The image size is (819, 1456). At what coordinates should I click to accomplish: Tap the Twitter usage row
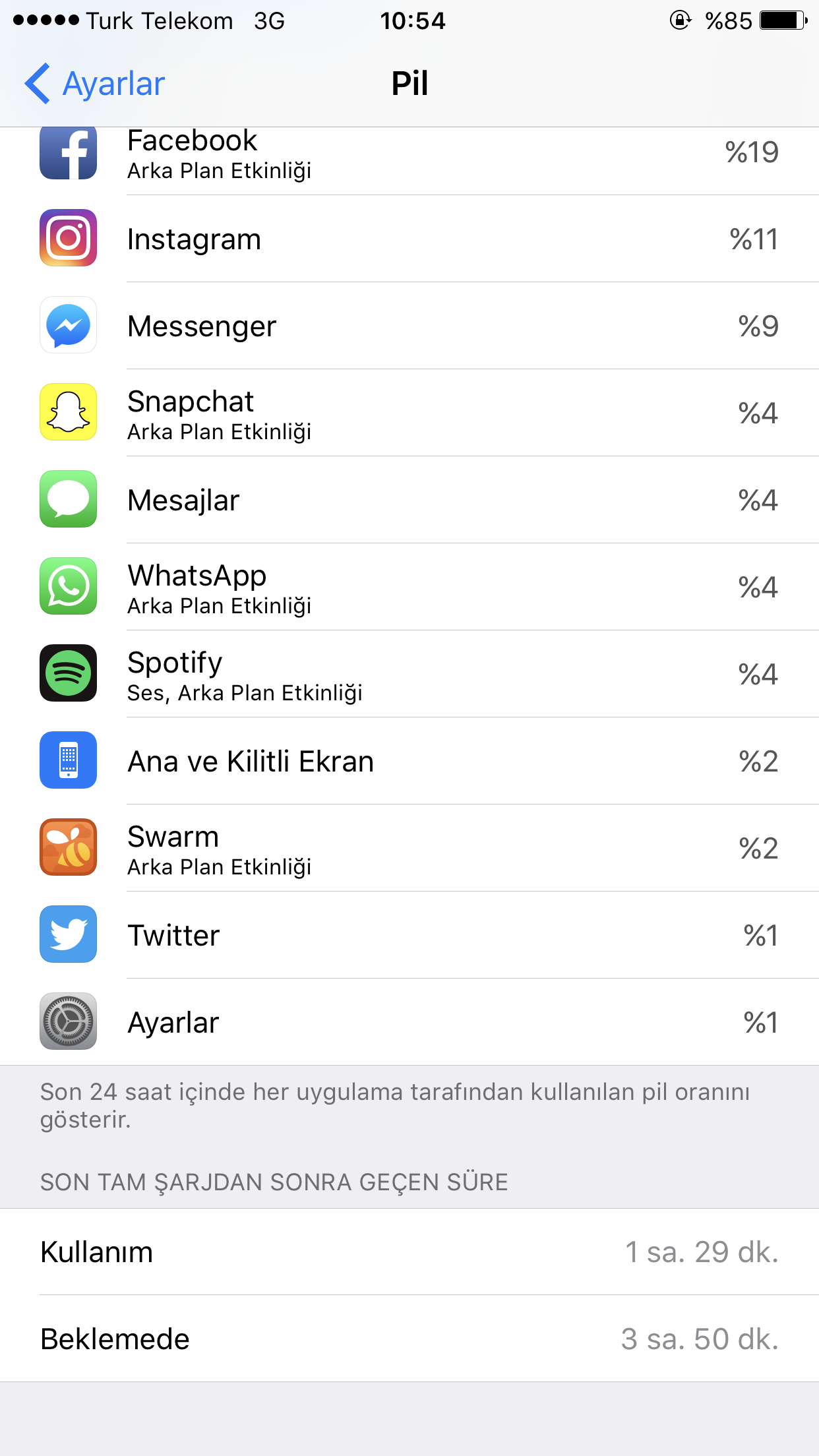click(x=409, y=935)
